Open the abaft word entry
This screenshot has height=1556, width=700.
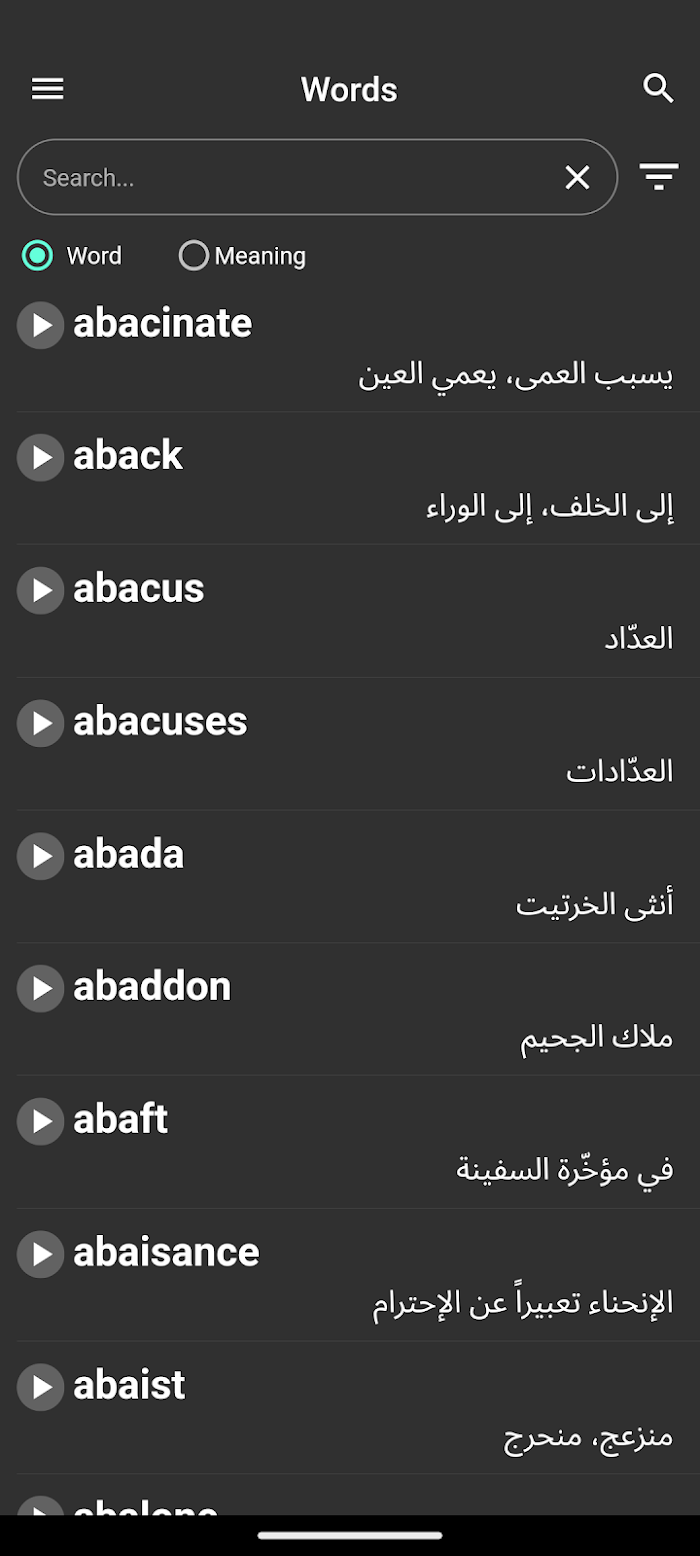[x=350, y=1142]
